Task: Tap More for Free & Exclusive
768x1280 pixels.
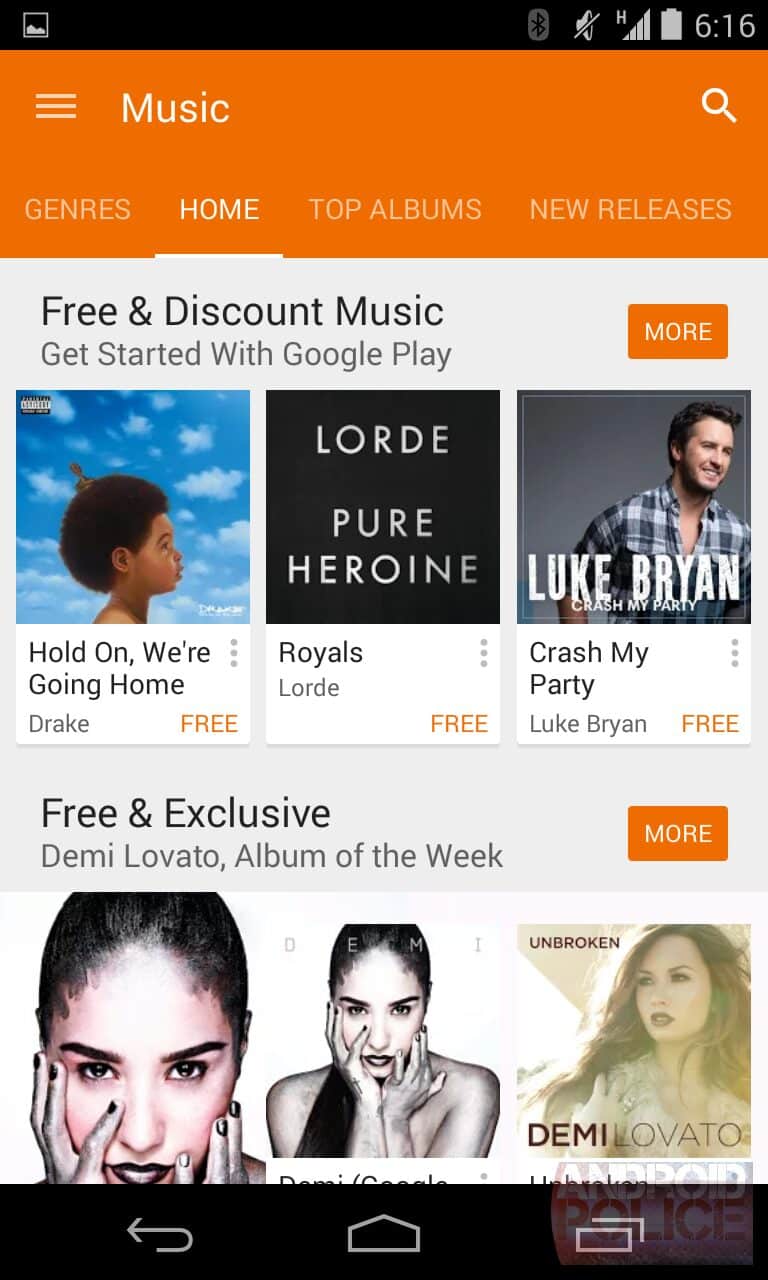Action: (x=677, y=834)
